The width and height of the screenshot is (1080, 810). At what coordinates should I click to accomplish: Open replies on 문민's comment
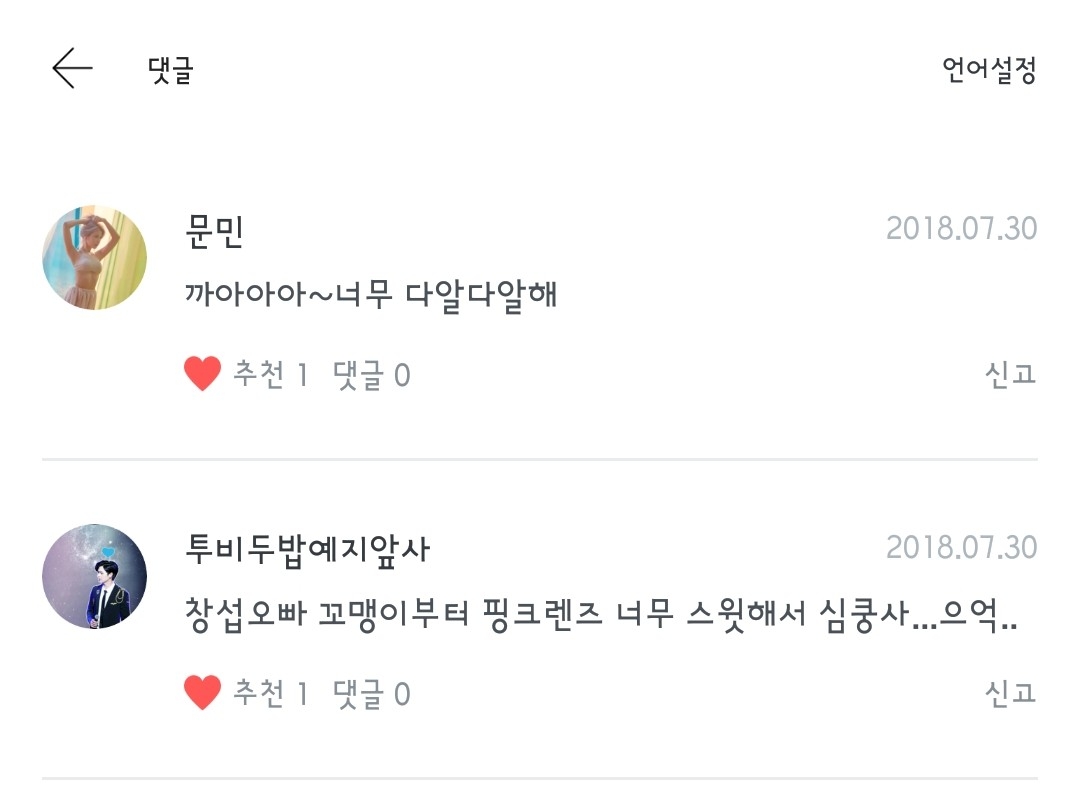click(x=371, y=375)
